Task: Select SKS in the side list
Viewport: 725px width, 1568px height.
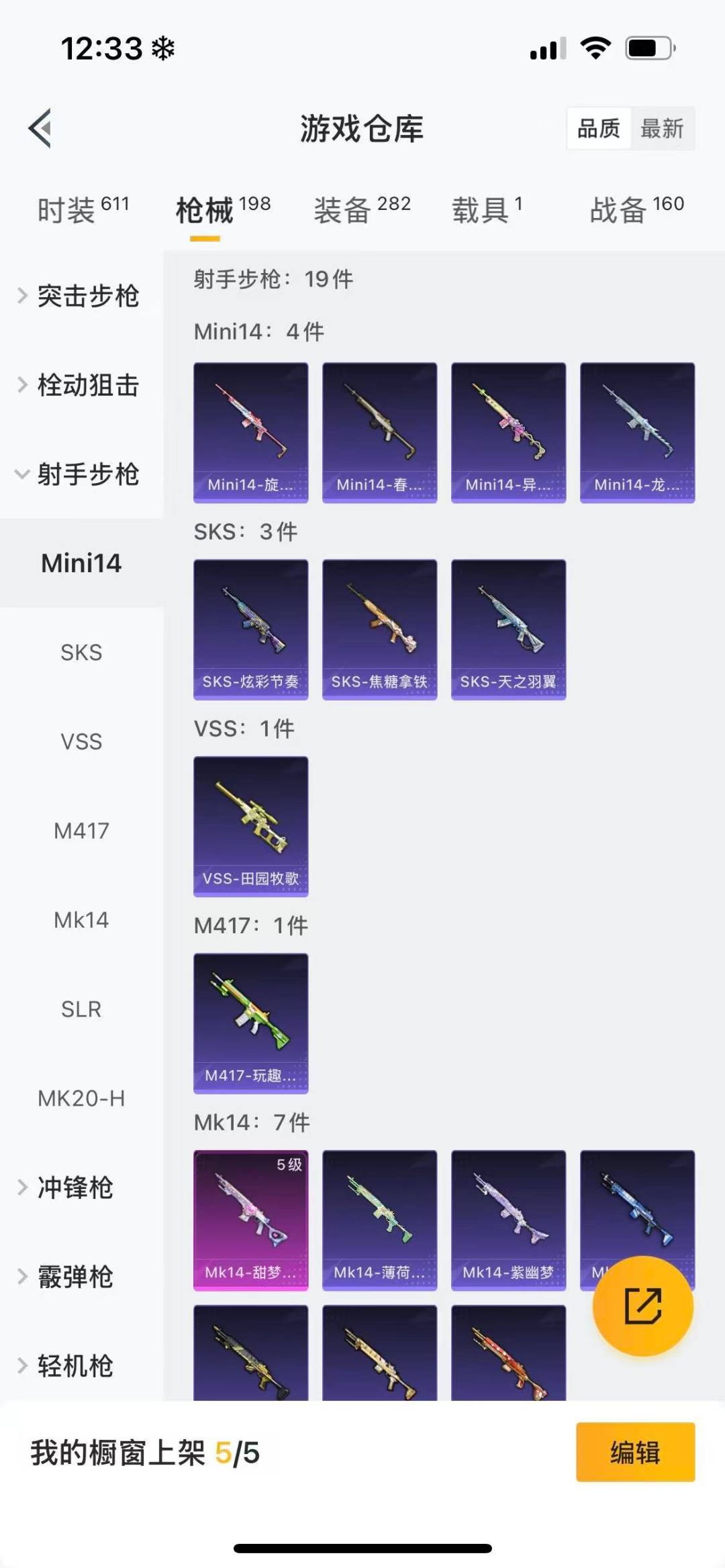Action: click(82, 652)
